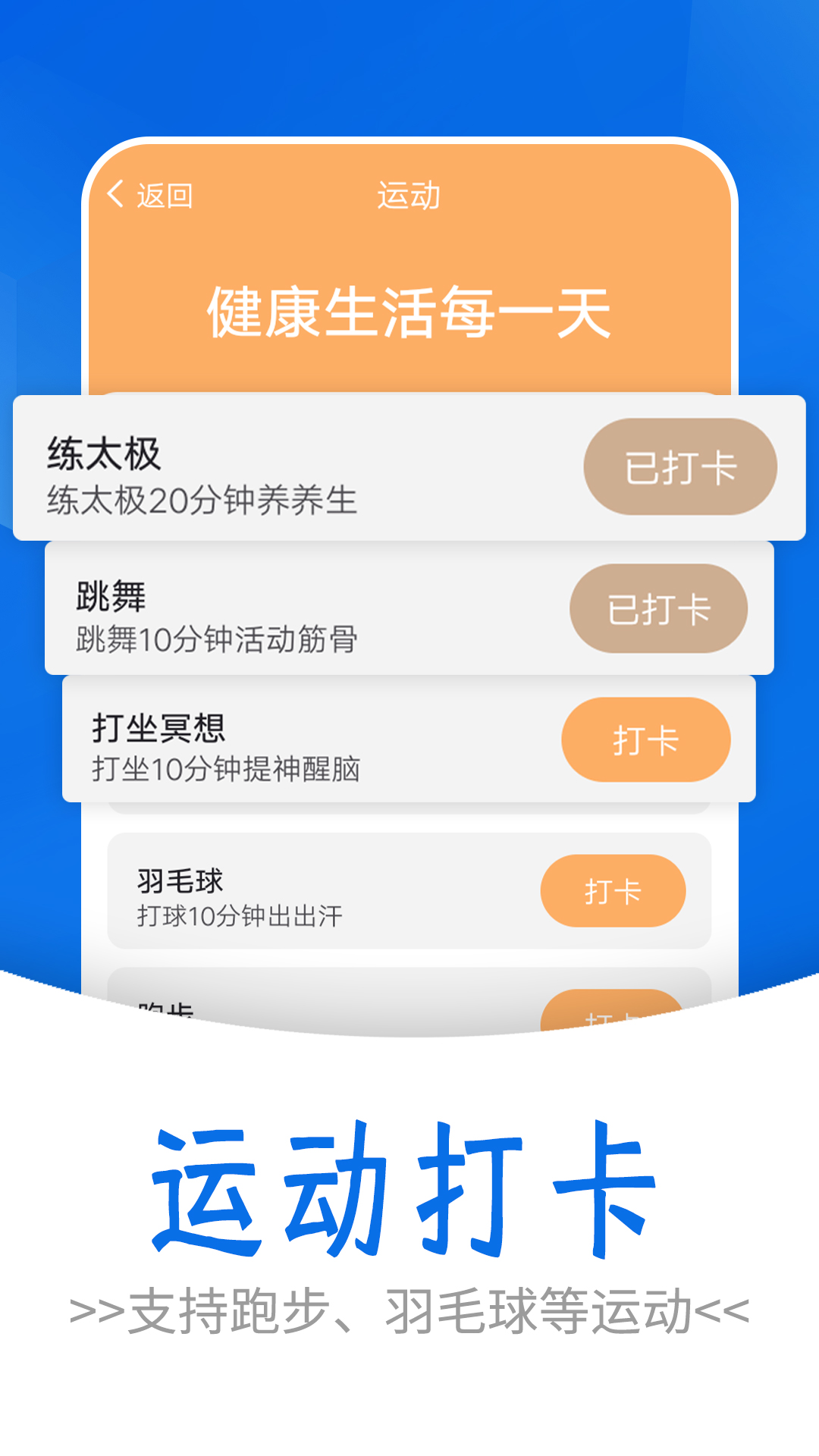819x1456 pixels.
Task: Click the 羽毛球 description 打球10分钟出出汗
Action: 239,919
